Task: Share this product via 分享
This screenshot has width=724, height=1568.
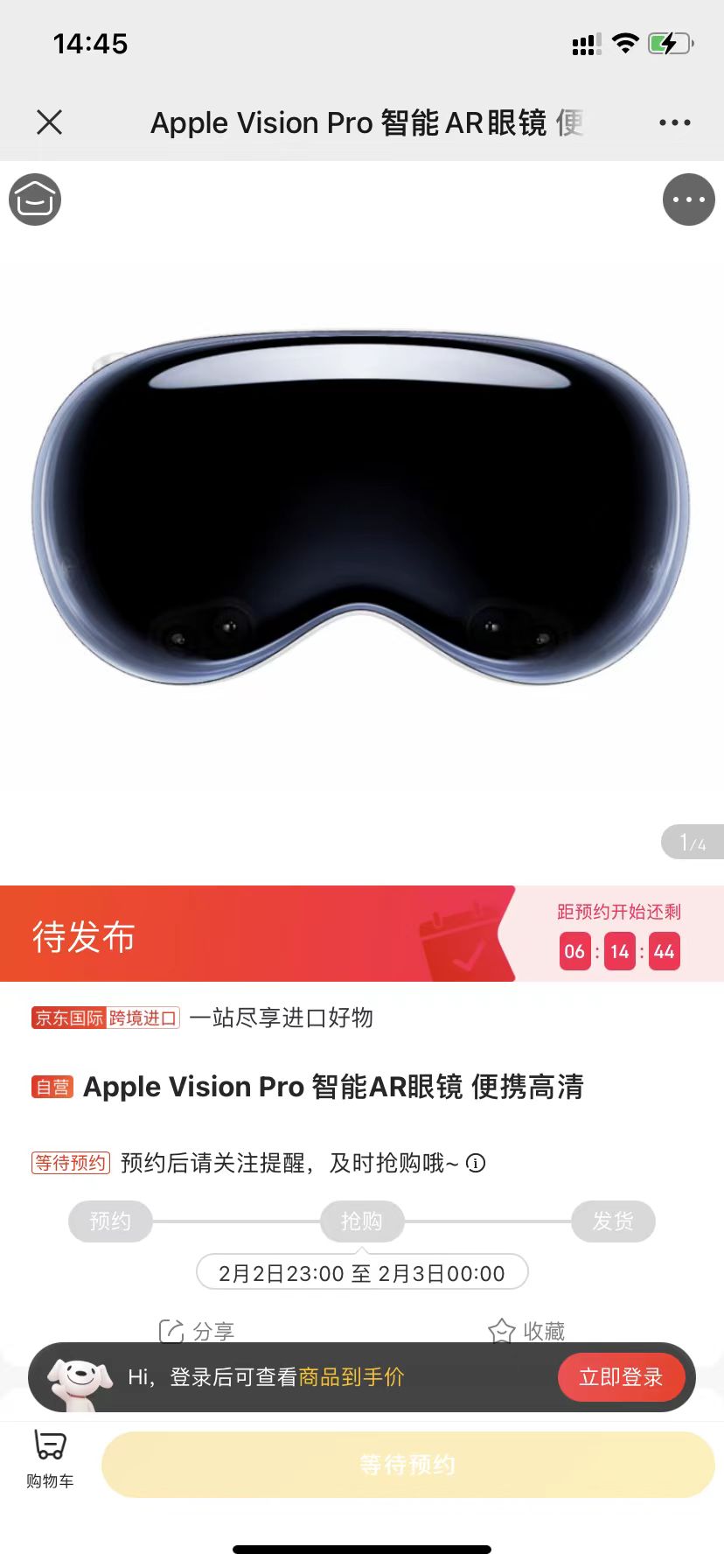Action: 197,1331
